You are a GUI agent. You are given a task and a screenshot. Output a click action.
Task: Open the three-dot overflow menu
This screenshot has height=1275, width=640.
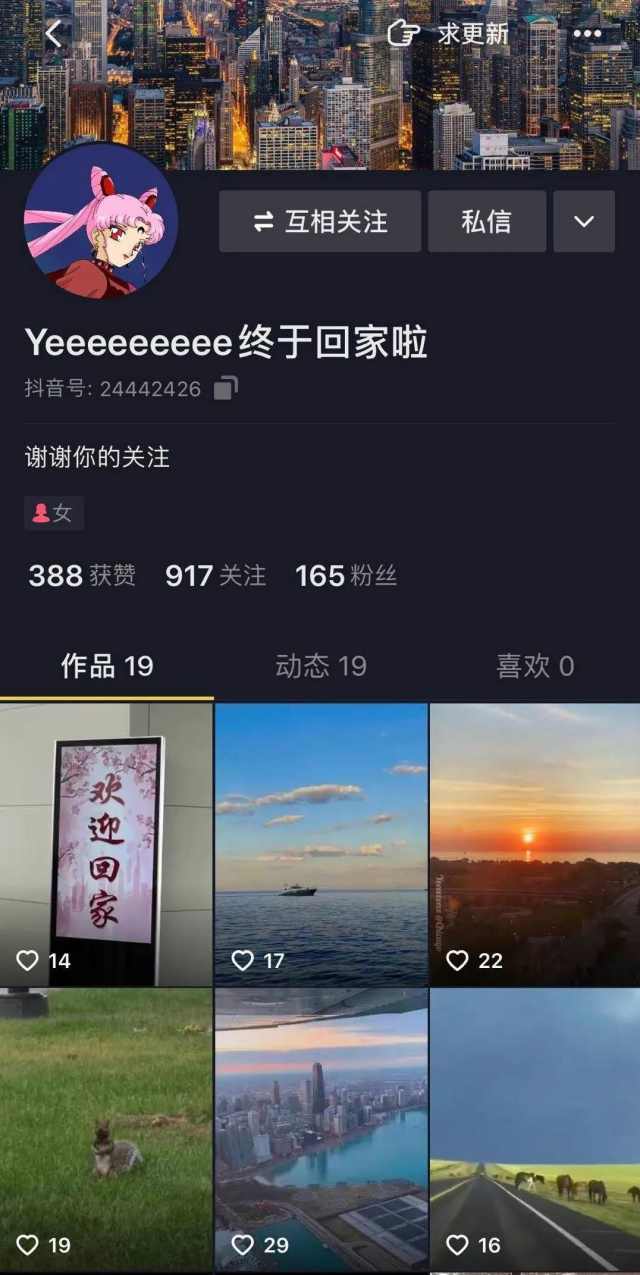coord(587,34)
